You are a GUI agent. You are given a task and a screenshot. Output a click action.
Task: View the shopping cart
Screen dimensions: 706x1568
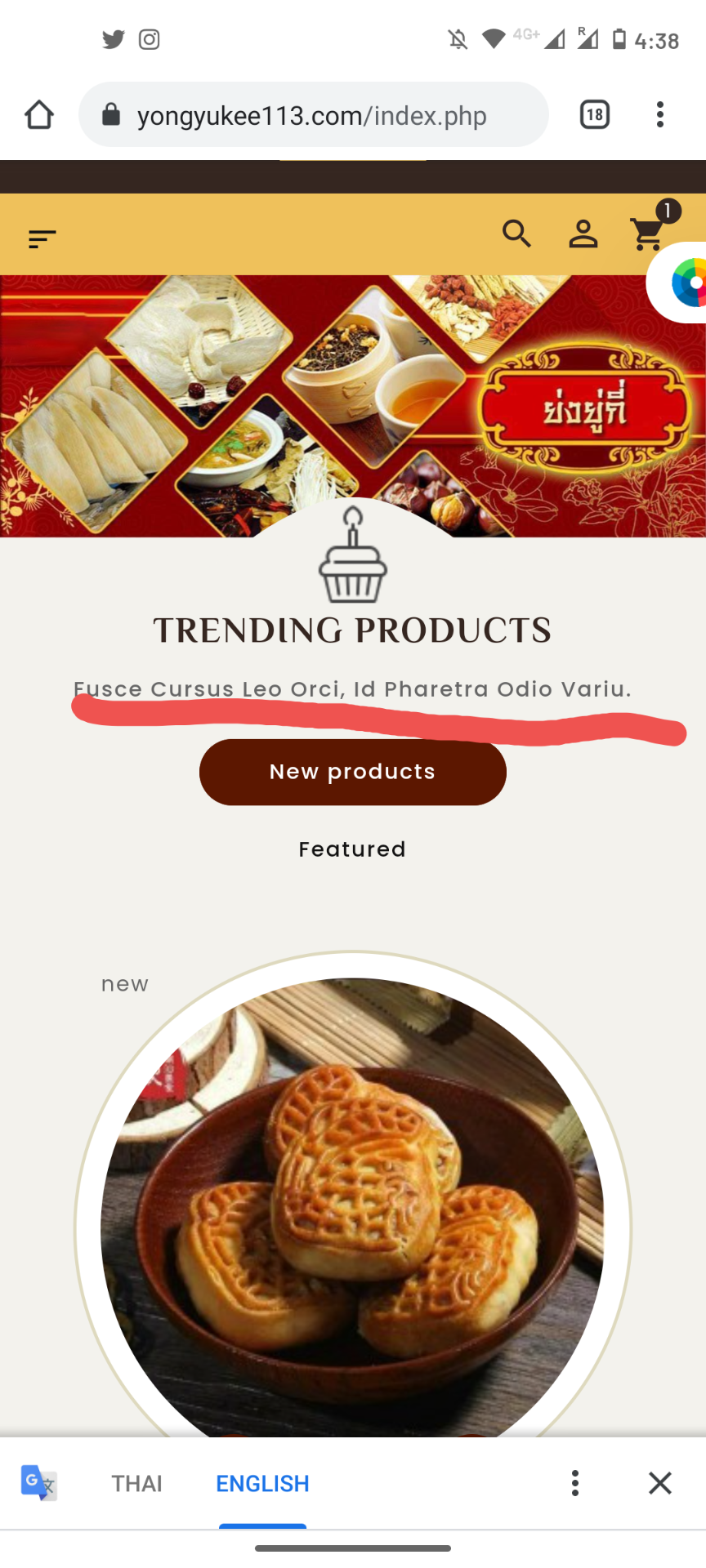pyautogui.click(x=648, y=234)
